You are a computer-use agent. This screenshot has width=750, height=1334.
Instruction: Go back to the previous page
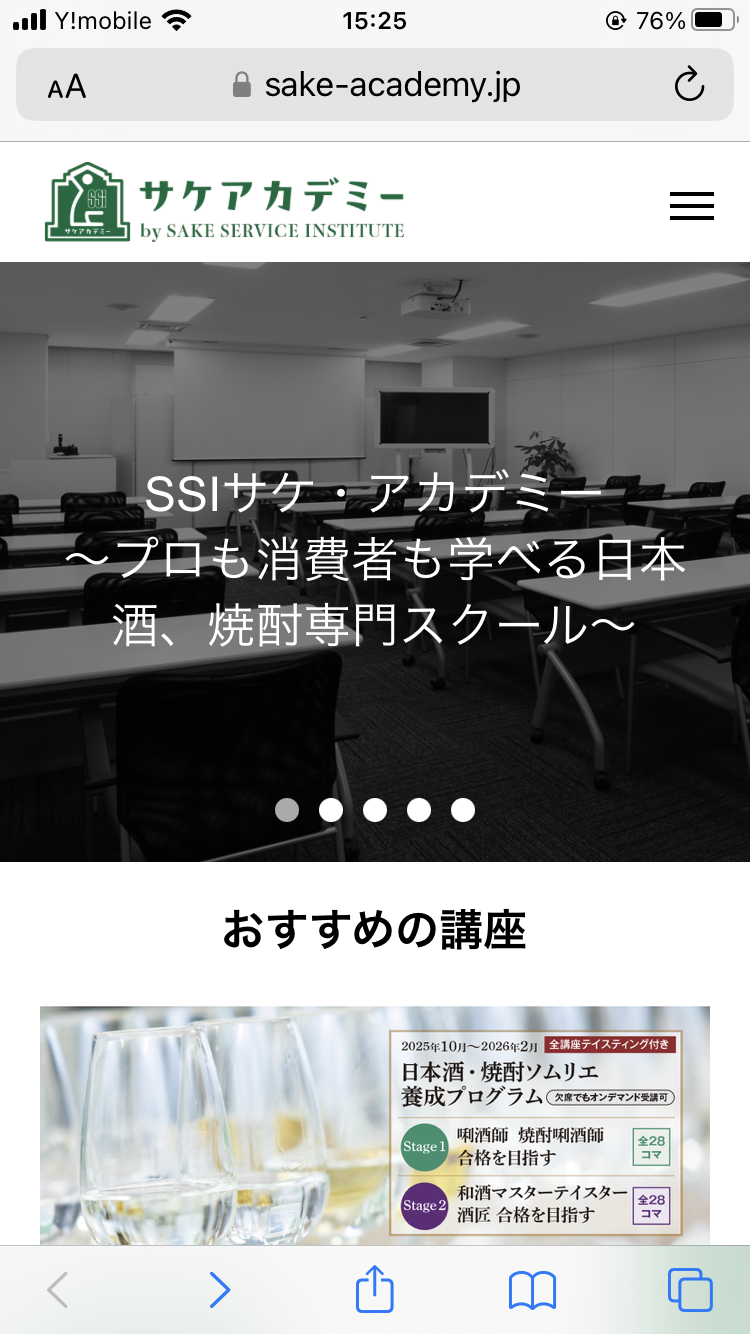click(58, 1290)
